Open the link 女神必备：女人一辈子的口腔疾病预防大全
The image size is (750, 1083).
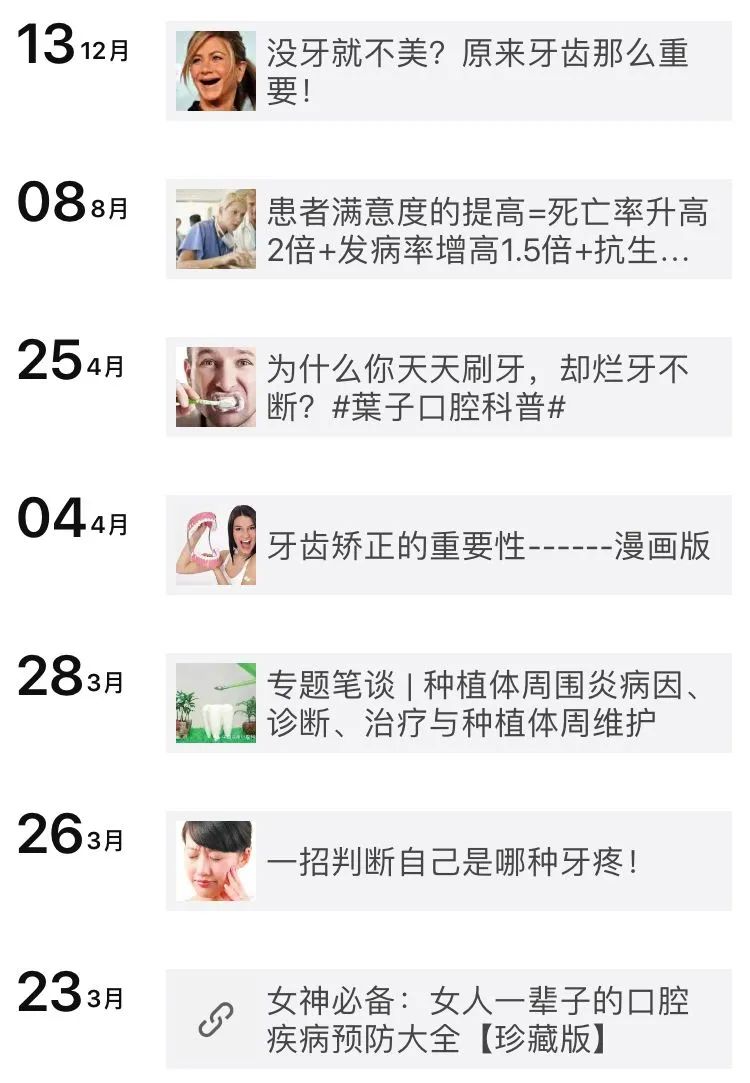coord(477,1019)
